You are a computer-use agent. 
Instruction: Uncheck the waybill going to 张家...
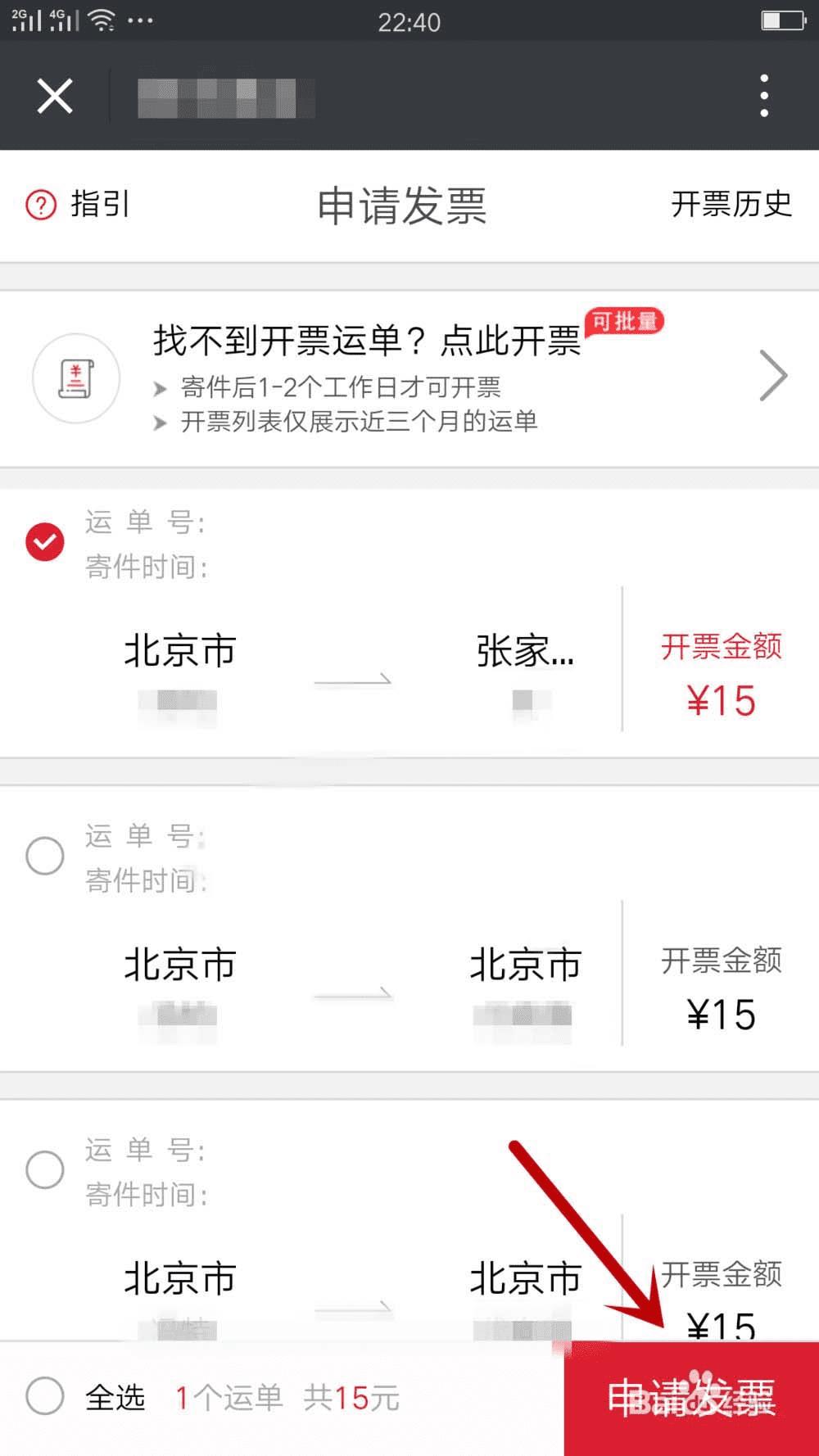point(45,541)
